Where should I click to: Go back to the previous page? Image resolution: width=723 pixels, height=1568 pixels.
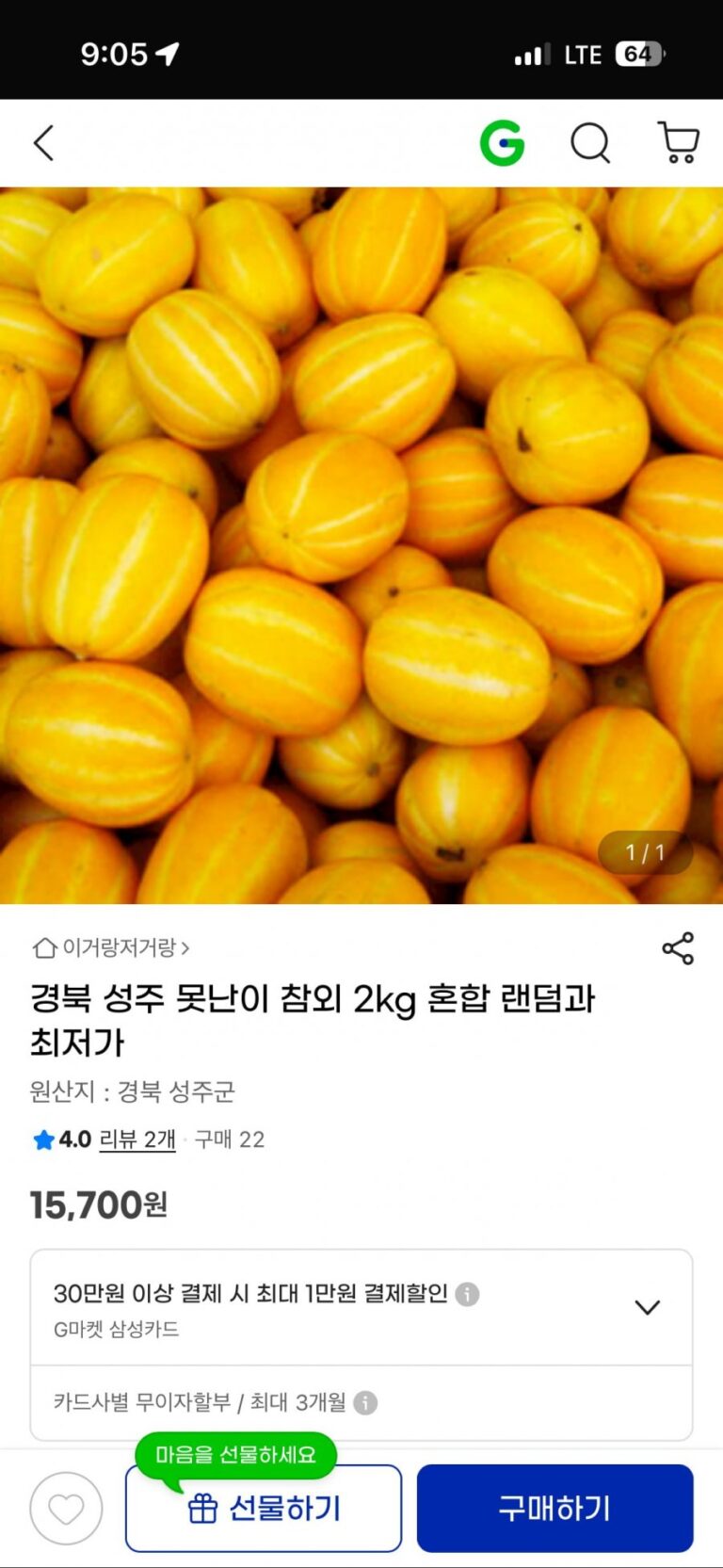click(x=43, y=143)
